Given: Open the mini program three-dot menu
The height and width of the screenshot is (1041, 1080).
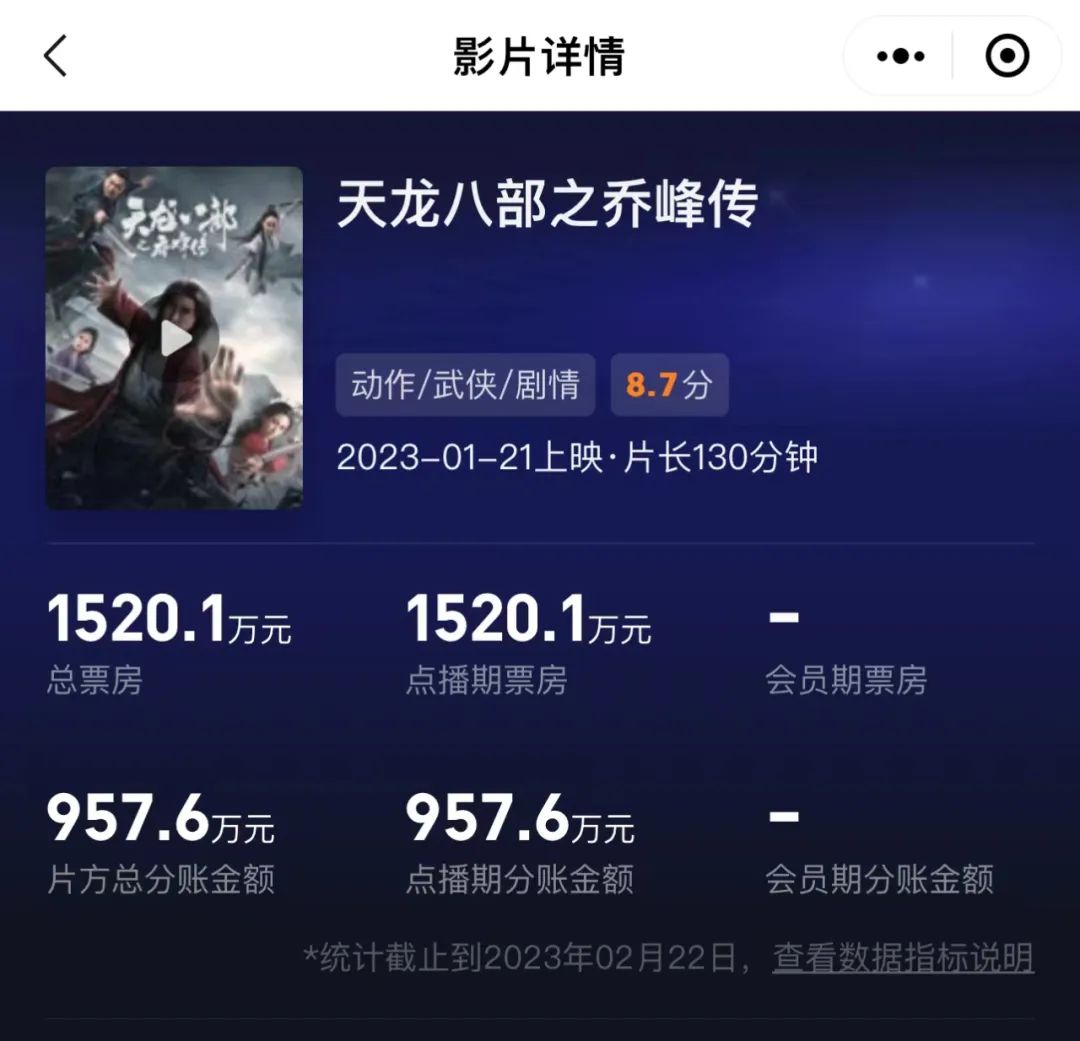Looking at the screenshot, I should pyautogui.click(x=900, y=57).
